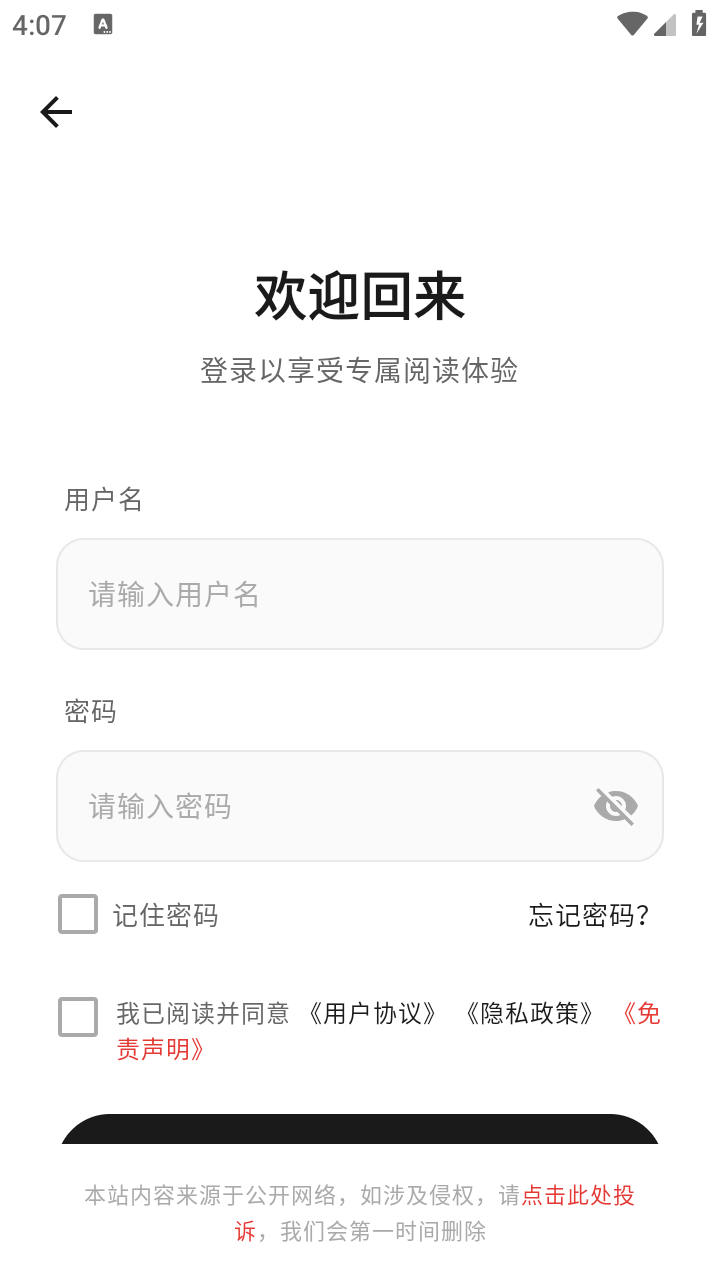The height and width of the screenshot is (1280, 720).
Task: Open the 《隐私政策》 privacy policy
Action: (529, 1014)
